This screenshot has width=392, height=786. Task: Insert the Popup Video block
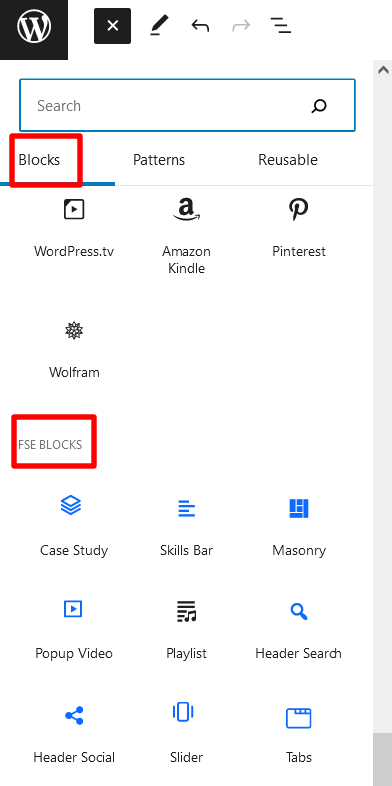tap(74, 631)
